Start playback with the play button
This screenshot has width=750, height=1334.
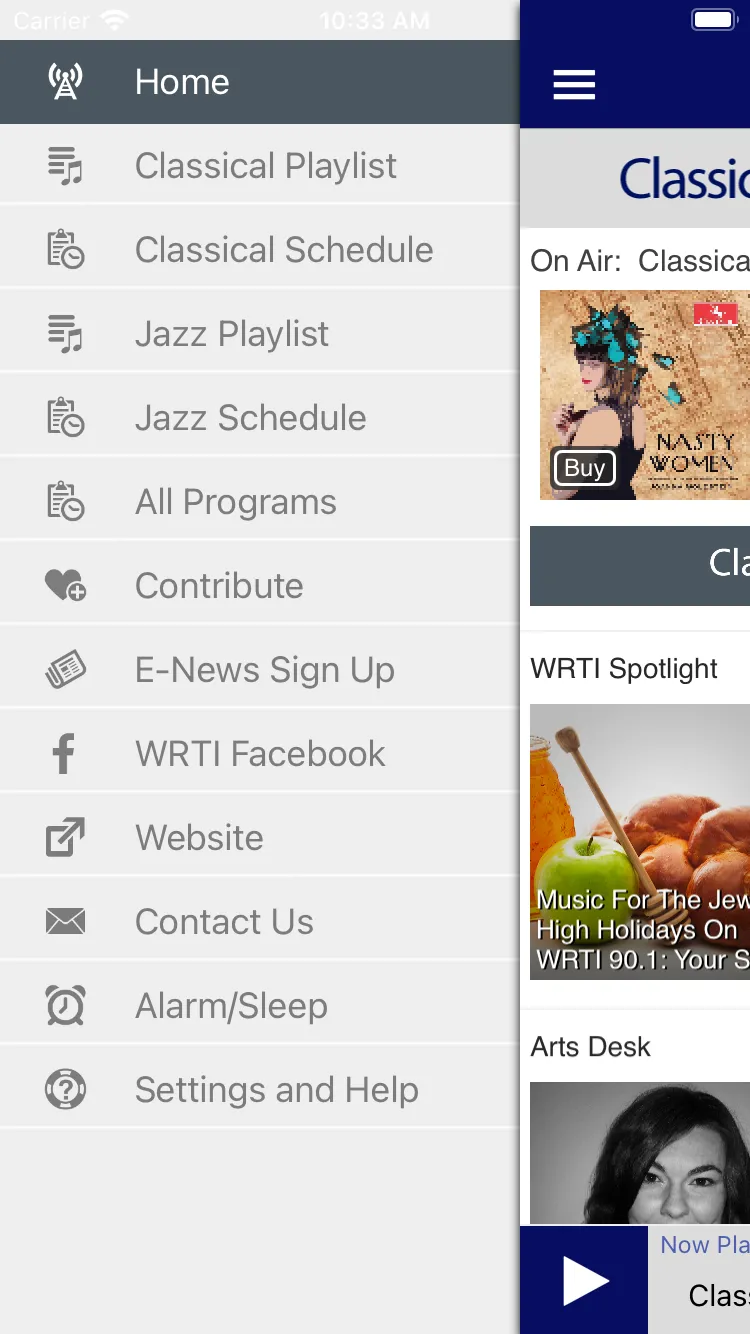click(x=584, y=1280)
